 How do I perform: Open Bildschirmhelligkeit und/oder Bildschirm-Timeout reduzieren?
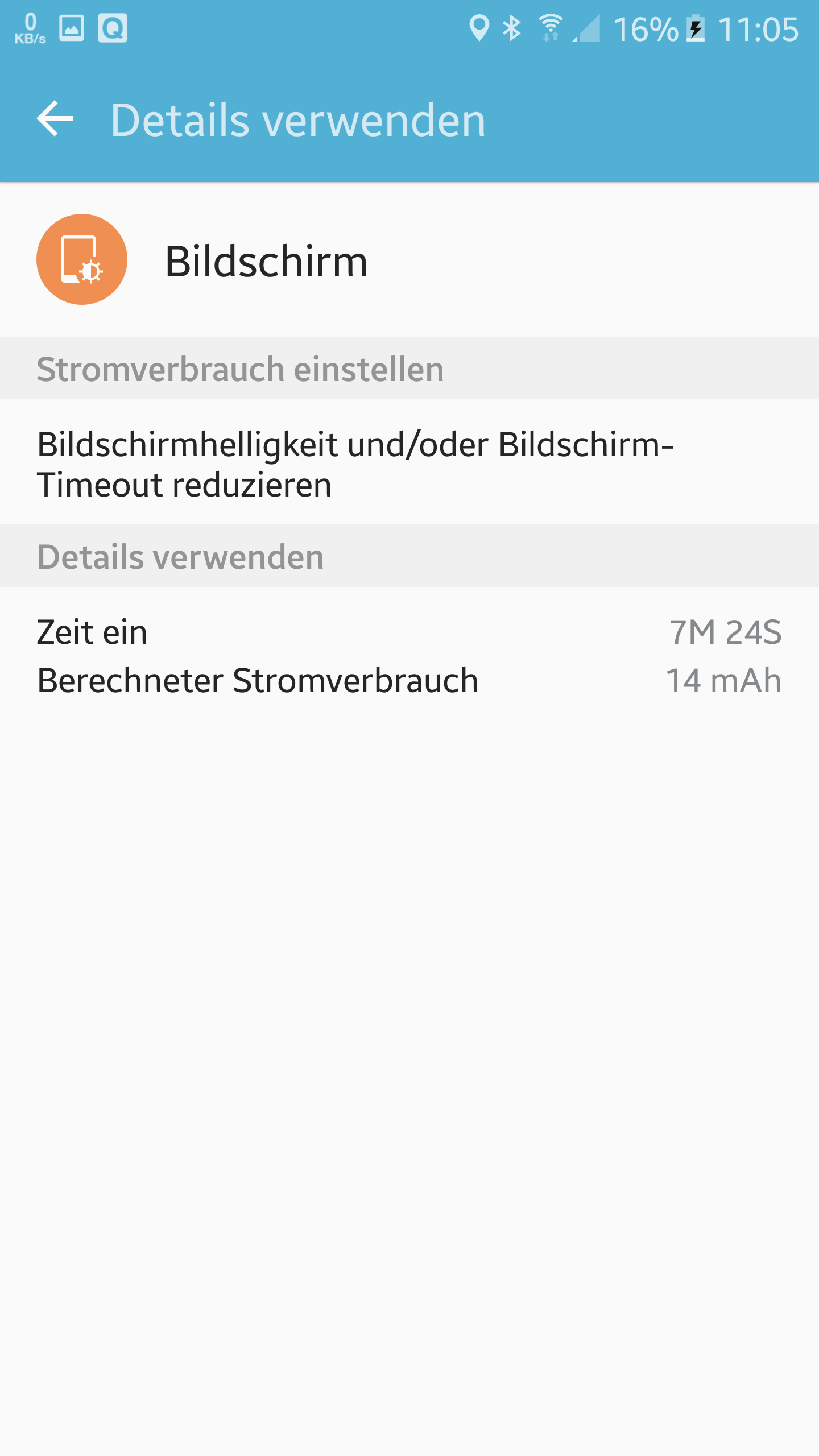pyautogui.click(x=409, y=463)
